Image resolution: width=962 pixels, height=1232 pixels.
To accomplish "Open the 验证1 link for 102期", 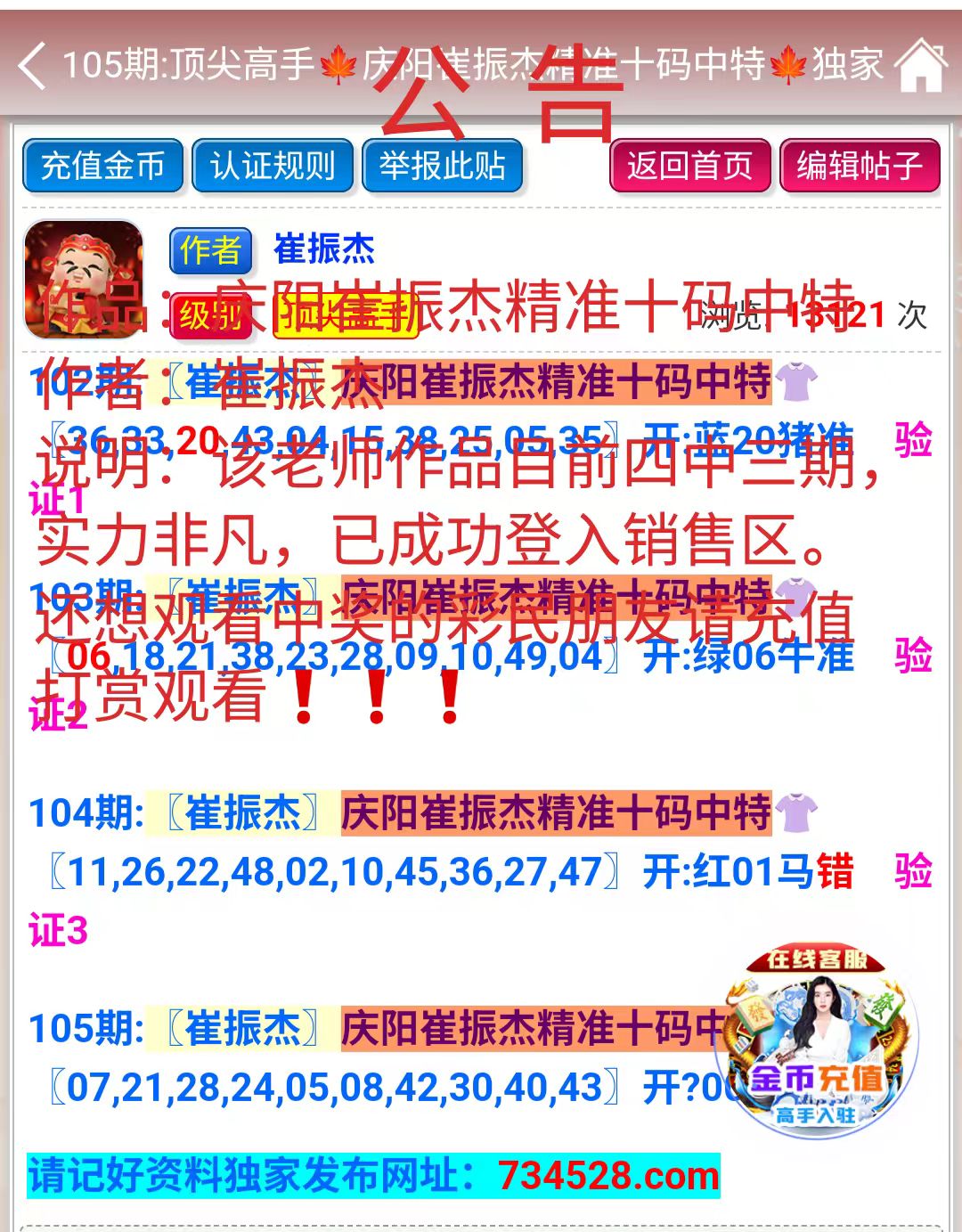I will click(x=913, y=441).
